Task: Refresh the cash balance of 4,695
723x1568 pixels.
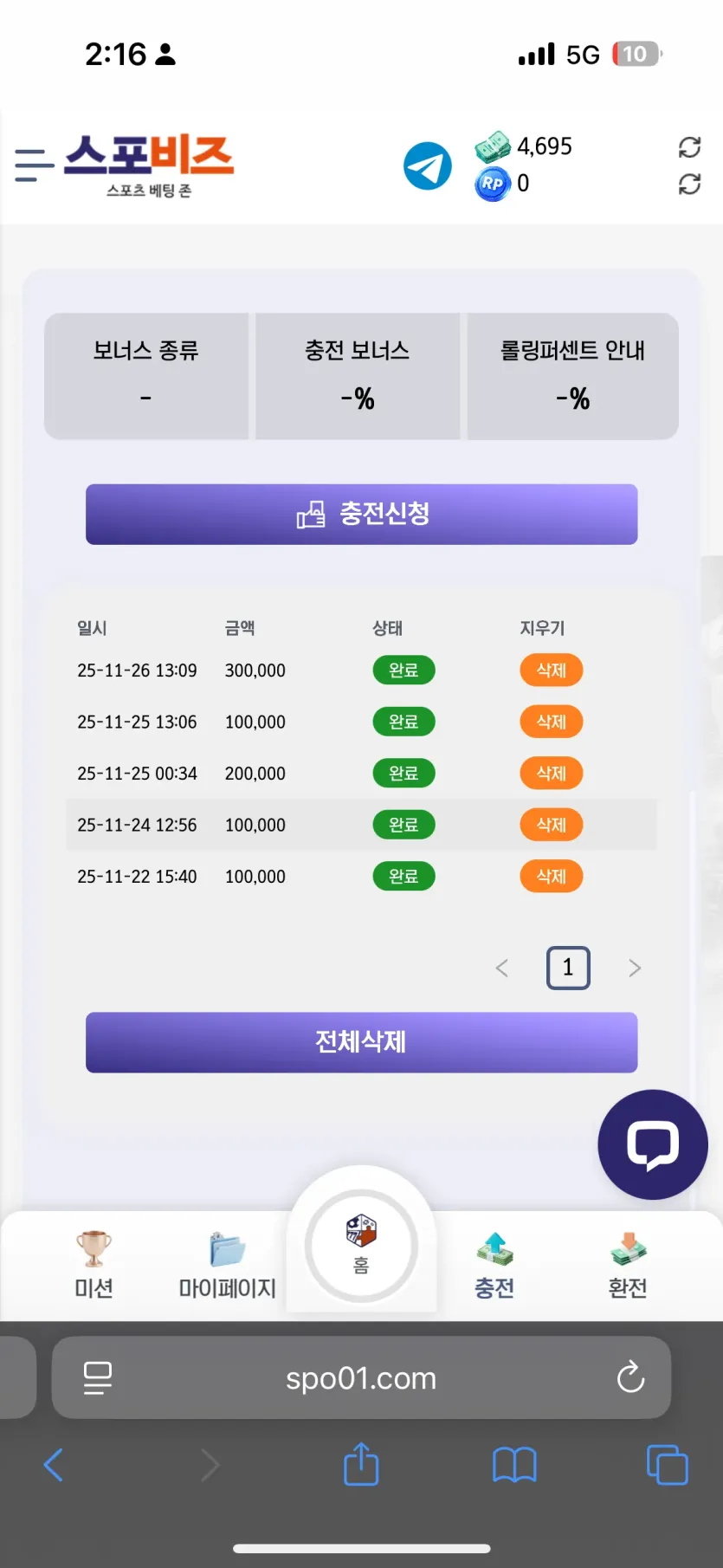Action: (689, 147)
